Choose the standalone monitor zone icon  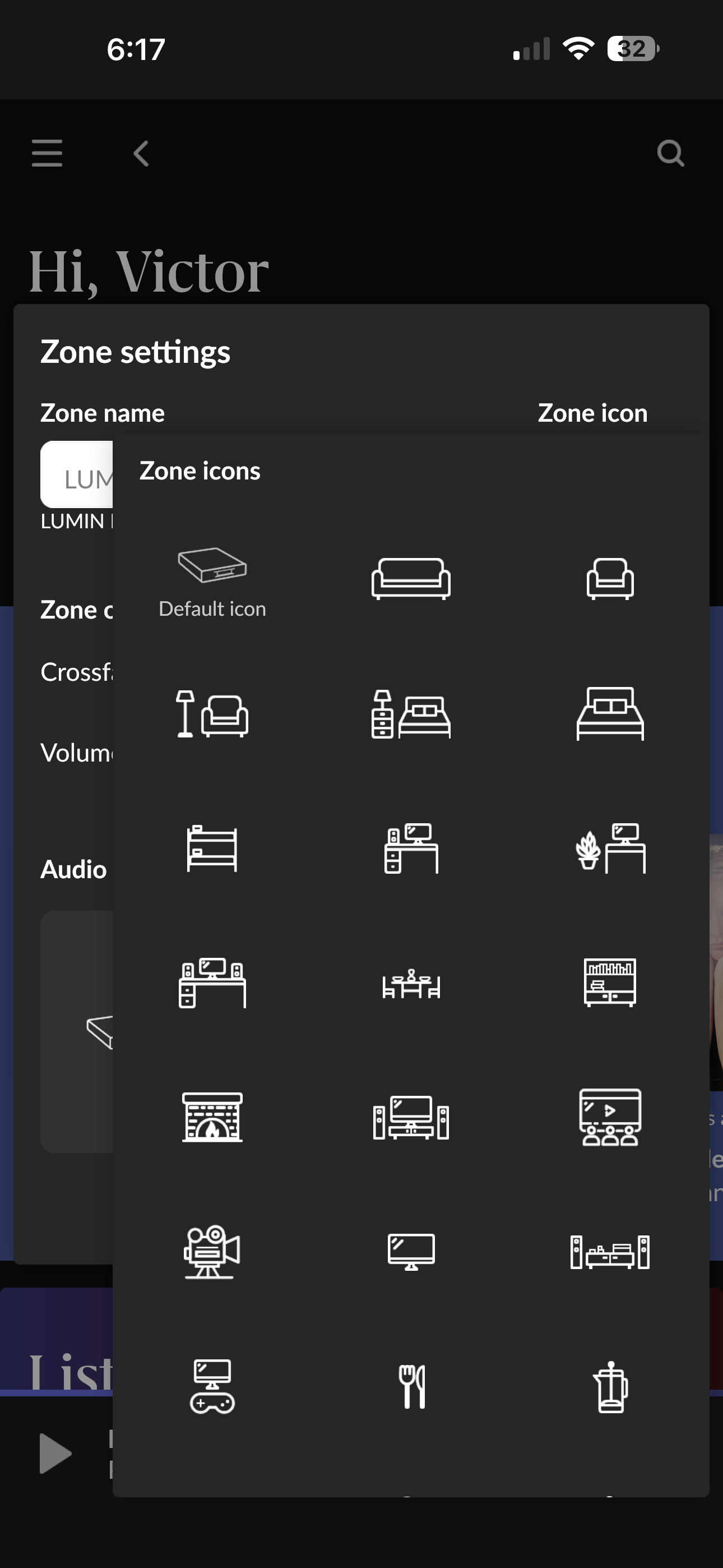pyautogui.click(x=411, y=1252)
